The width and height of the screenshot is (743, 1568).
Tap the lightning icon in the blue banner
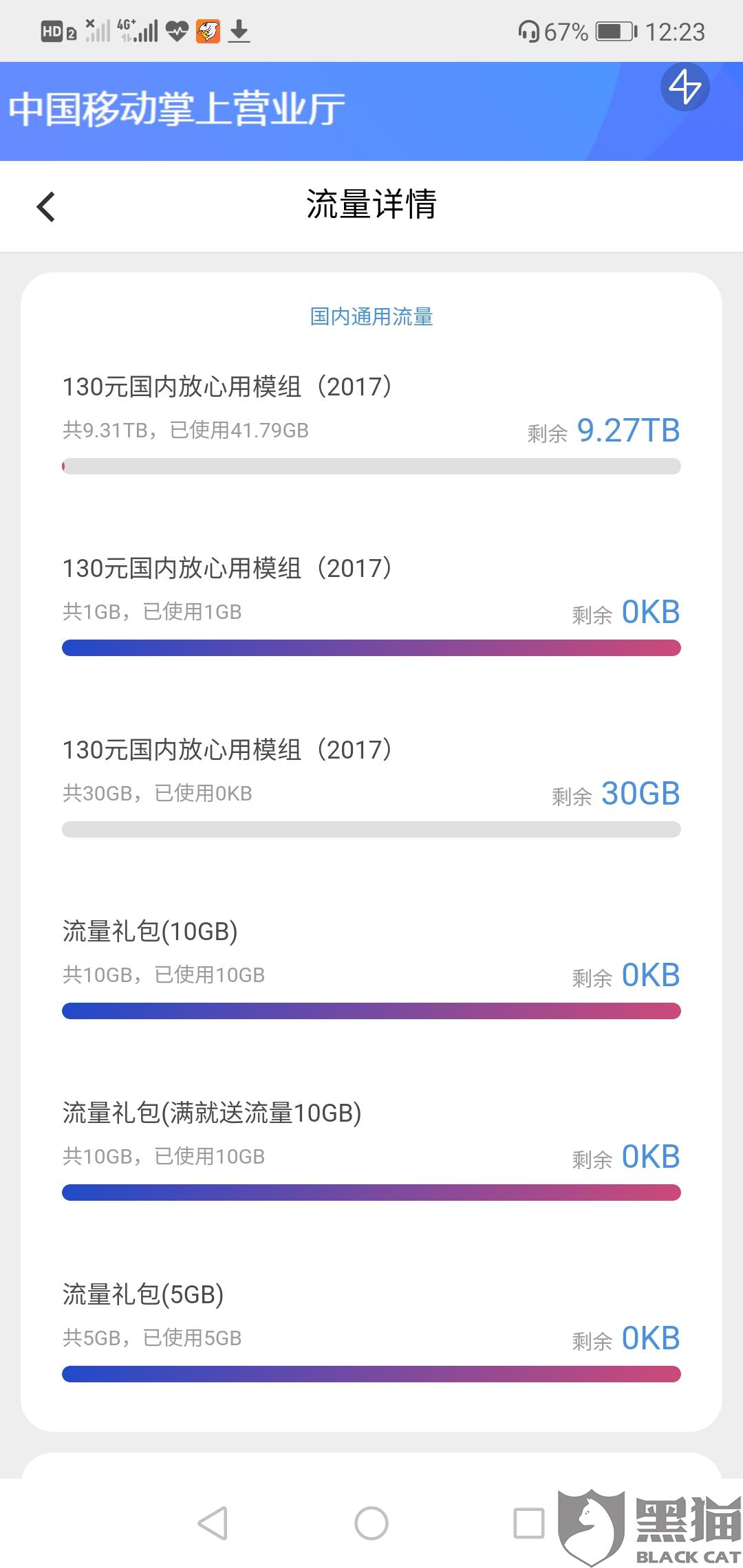pyautogui.click(x=685, y=87)
